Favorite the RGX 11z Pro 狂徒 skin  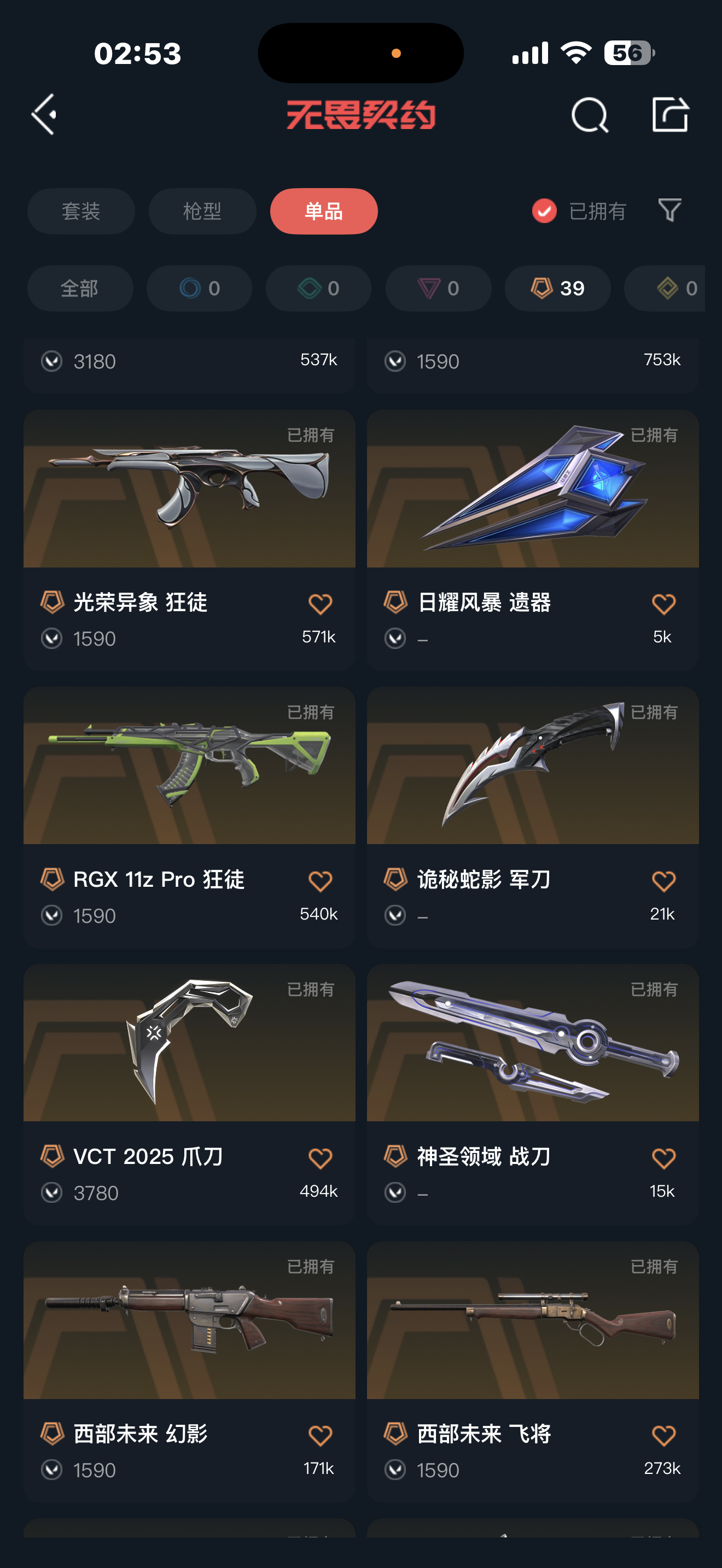coord(320,881)
